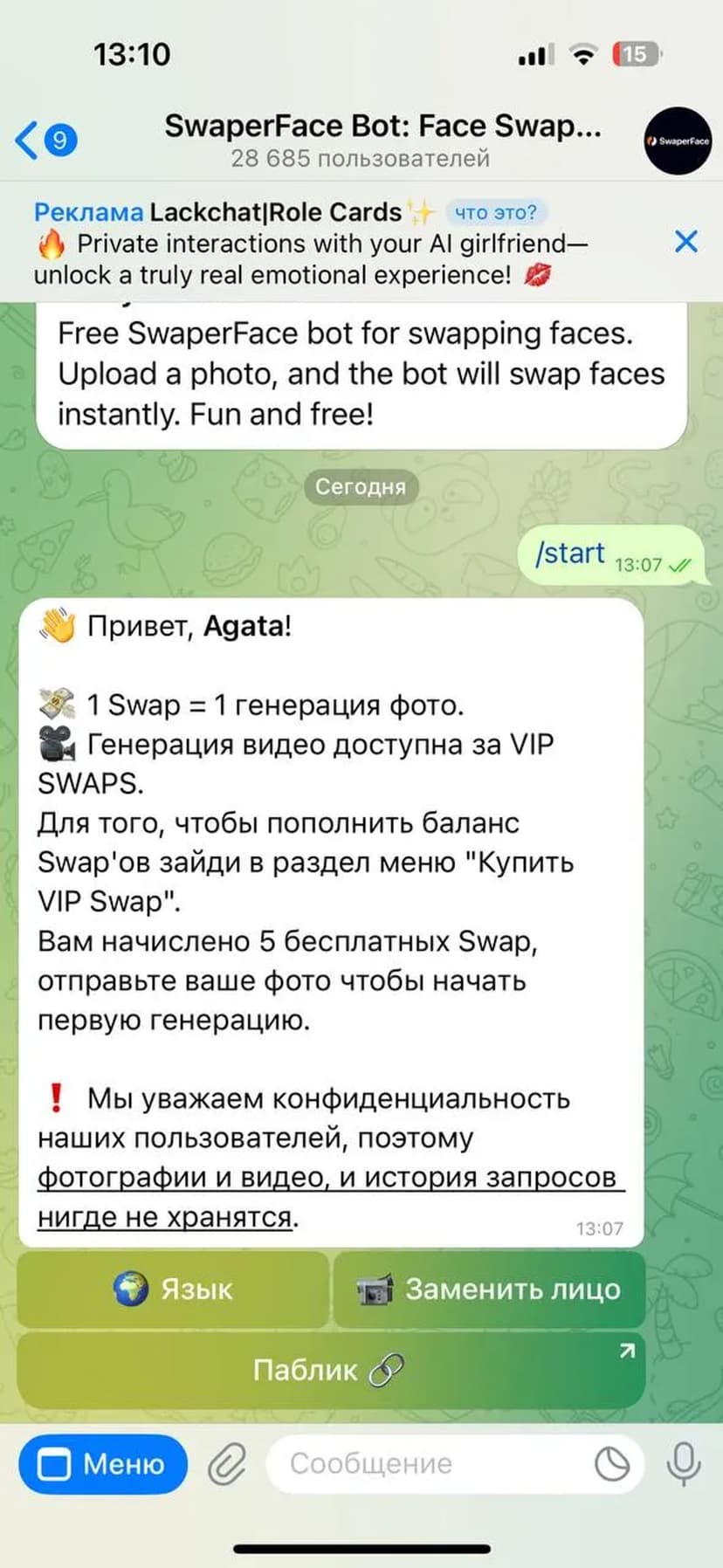Open the bot Меню button
This screenshot has width=723, height=1568.
tap(103, 1464)
